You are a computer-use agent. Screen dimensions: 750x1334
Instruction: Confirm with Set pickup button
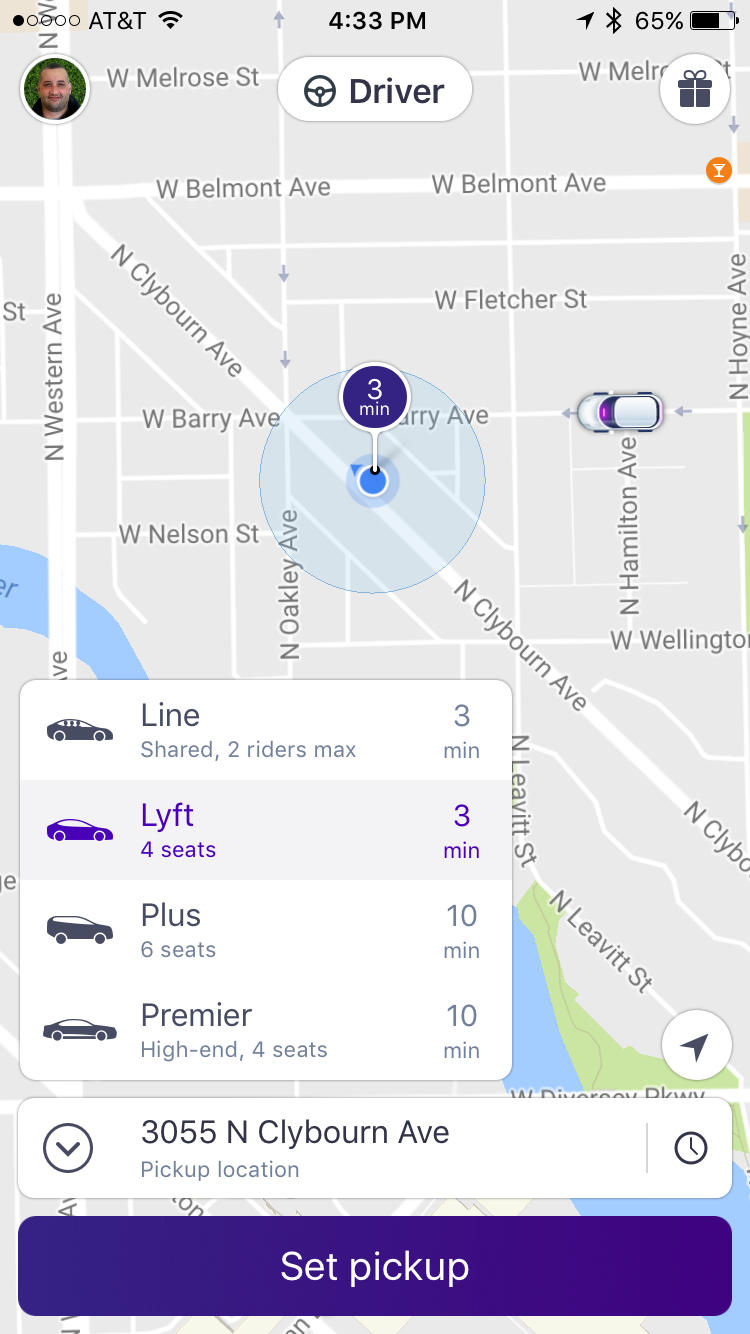click(375, 1266)
